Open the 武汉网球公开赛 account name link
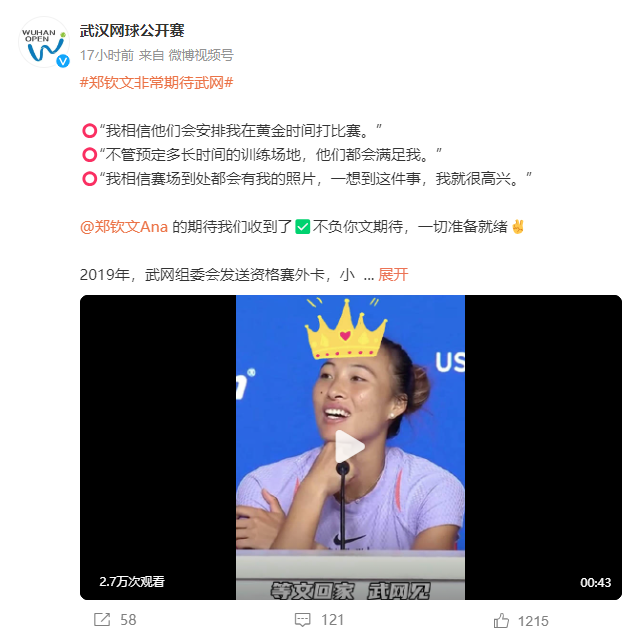Viewport: 635px width, 637px height. (132, 31)
